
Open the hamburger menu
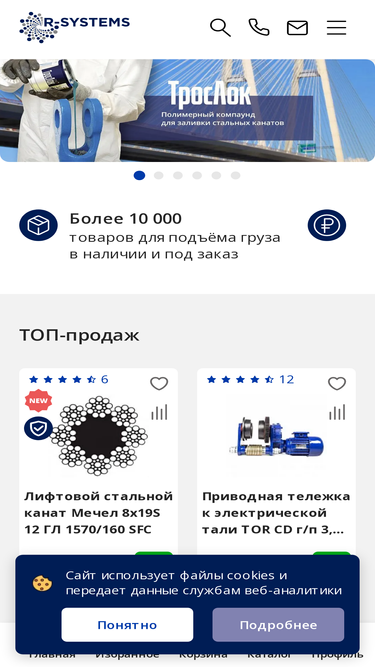tap(336, 28)
